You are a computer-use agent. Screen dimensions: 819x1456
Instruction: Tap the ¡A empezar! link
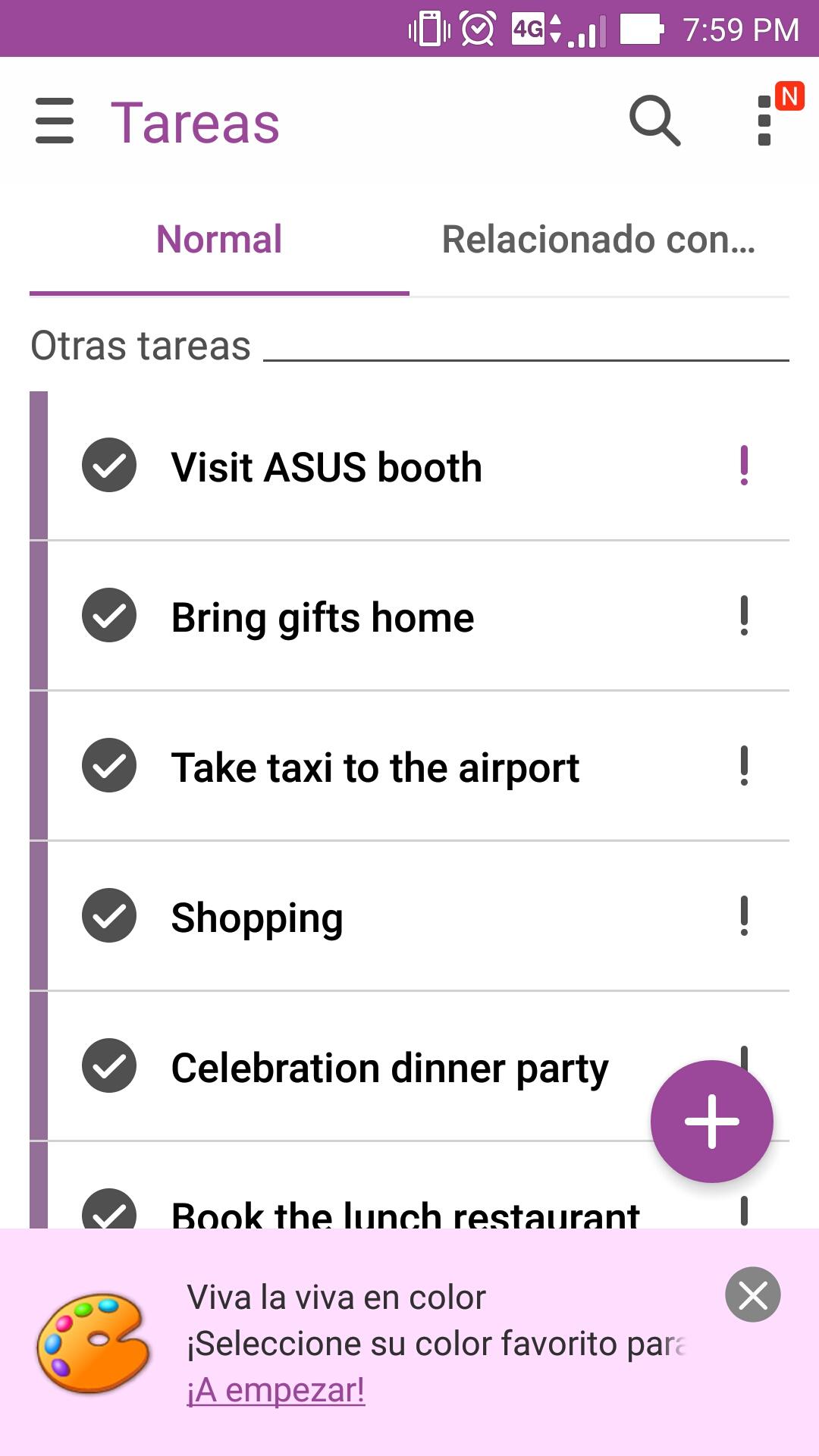pos(276,1390)
